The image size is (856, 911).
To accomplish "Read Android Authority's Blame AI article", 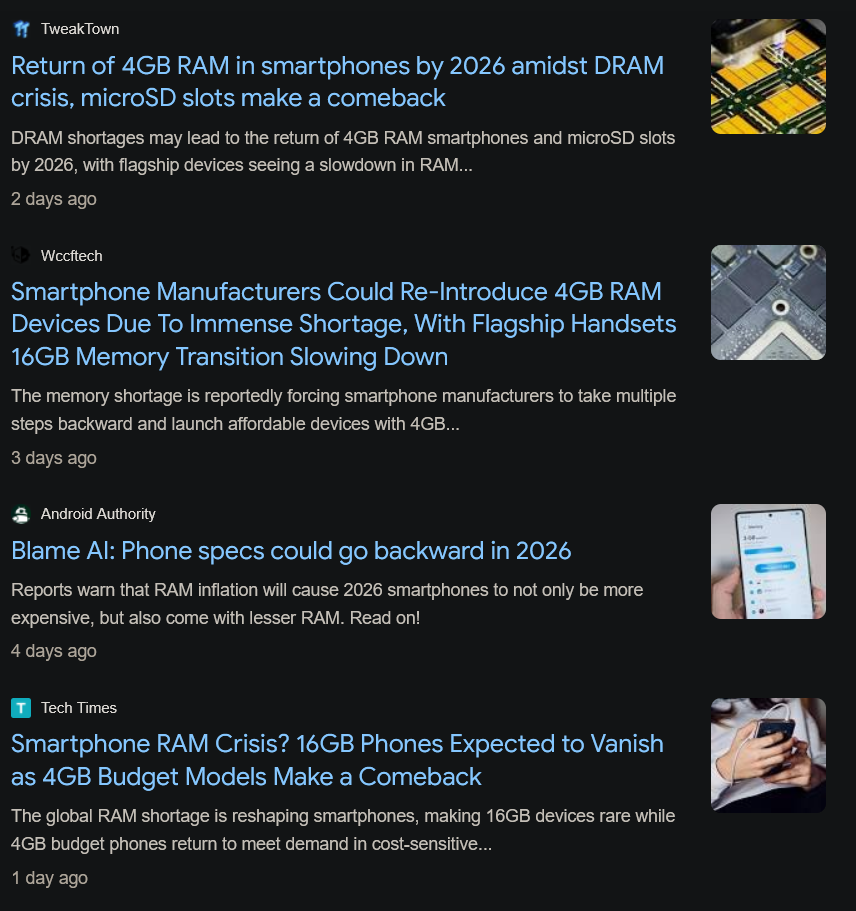I will coord(291,551).
